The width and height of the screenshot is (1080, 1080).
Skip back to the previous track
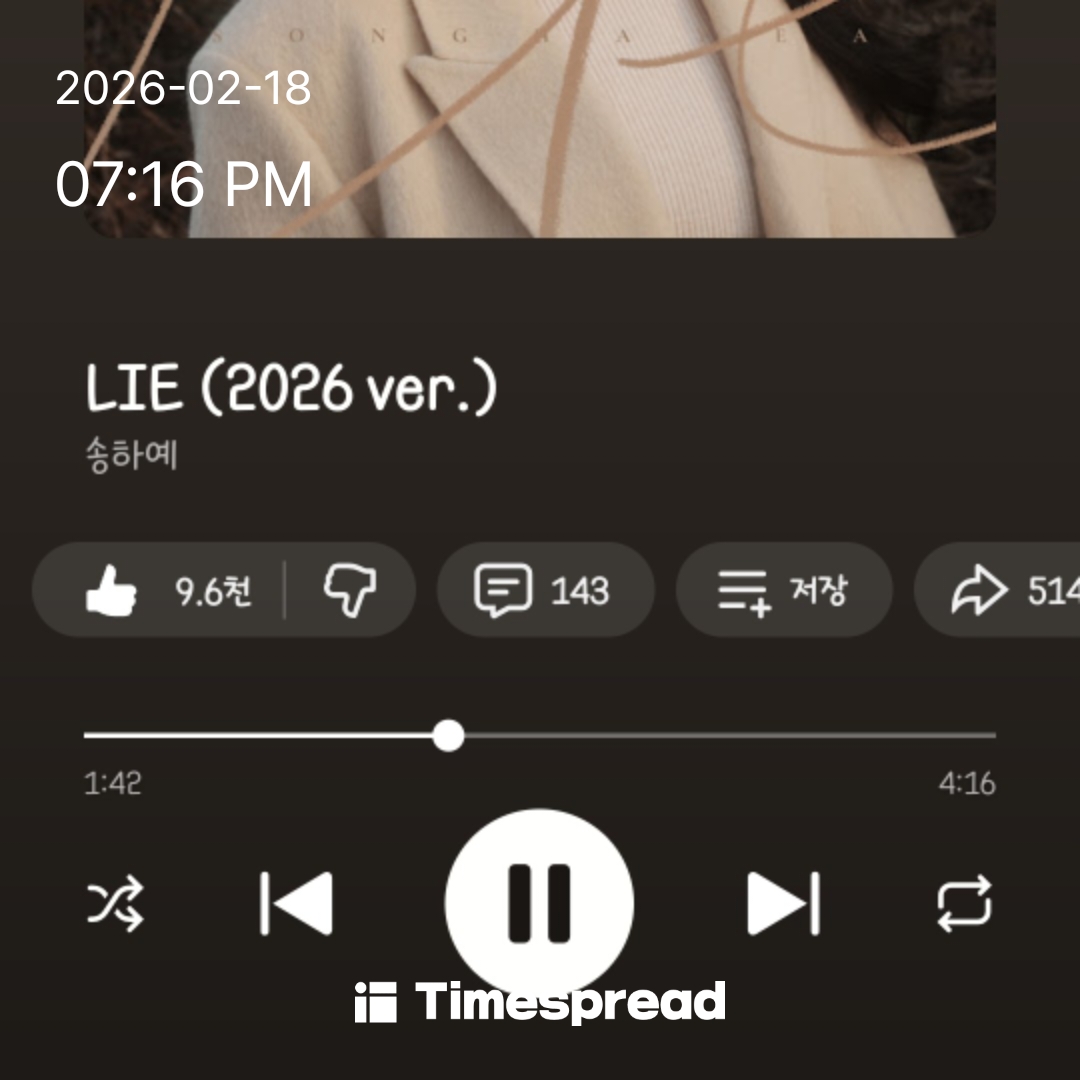[x=296, y=904]
